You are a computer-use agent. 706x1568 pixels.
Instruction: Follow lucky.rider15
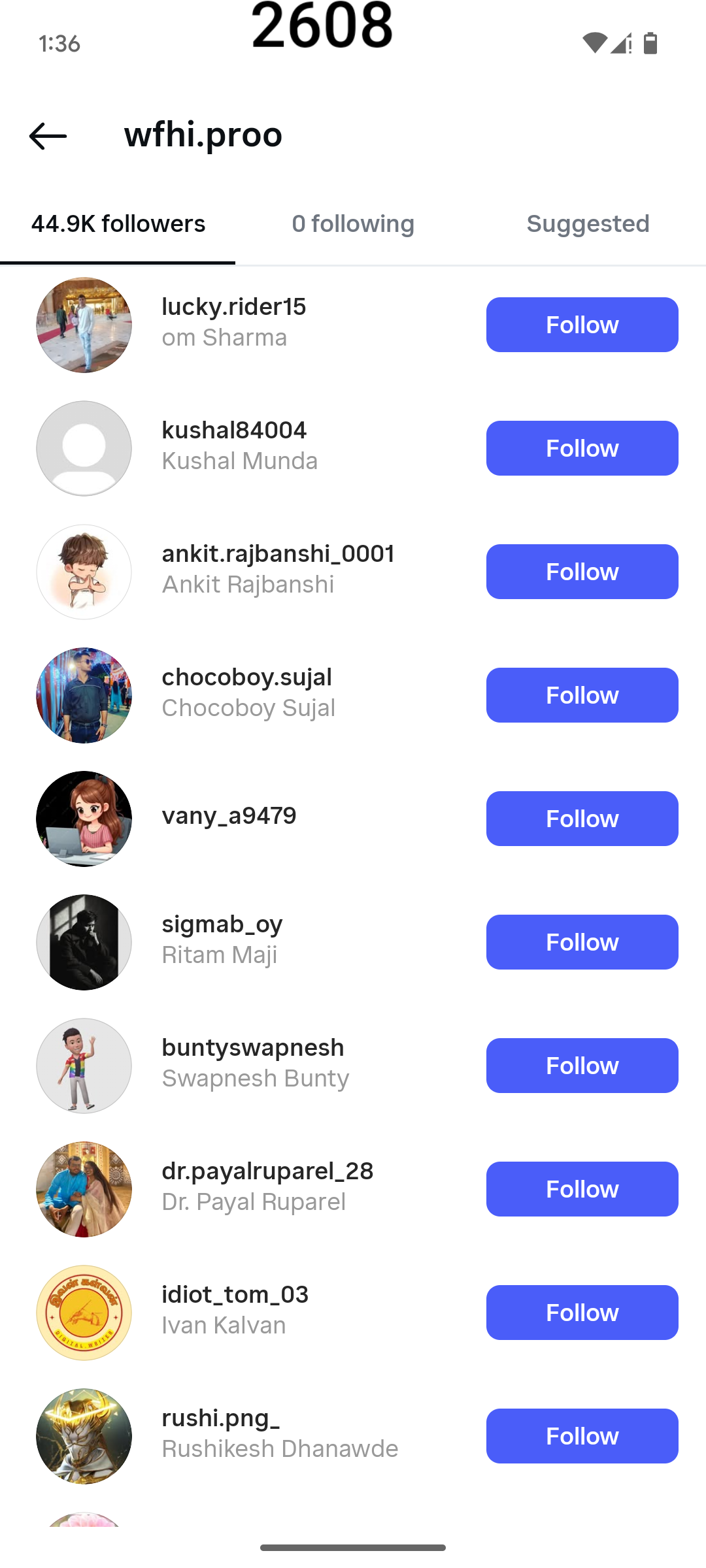(582, 325)
